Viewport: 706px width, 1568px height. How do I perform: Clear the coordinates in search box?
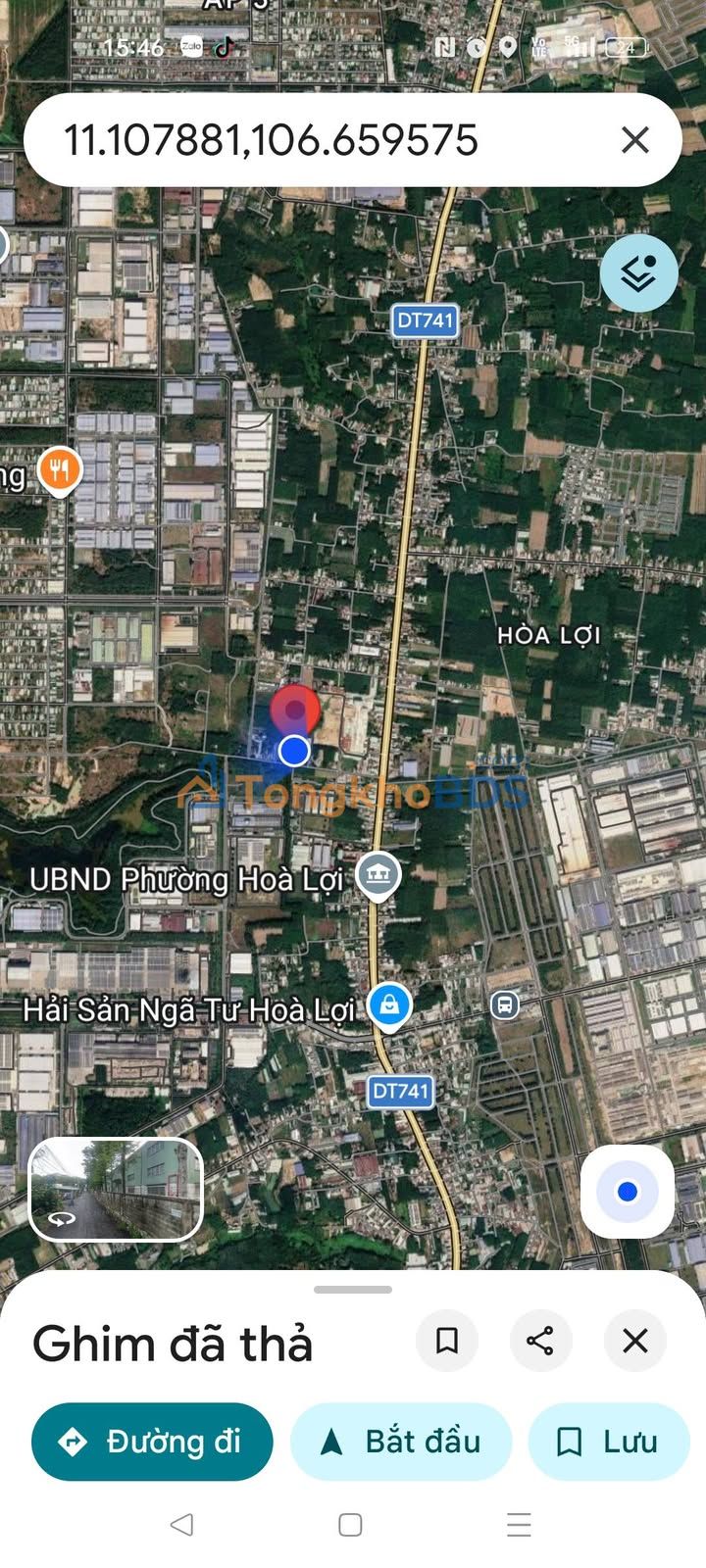[635, 140]
